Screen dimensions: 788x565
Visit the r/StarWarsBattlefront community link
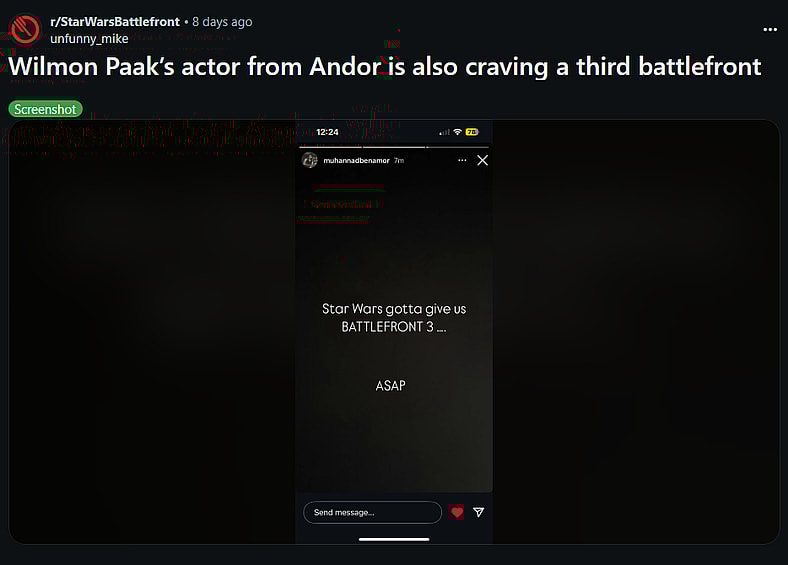pyautogui.click(x=115, y=21)
